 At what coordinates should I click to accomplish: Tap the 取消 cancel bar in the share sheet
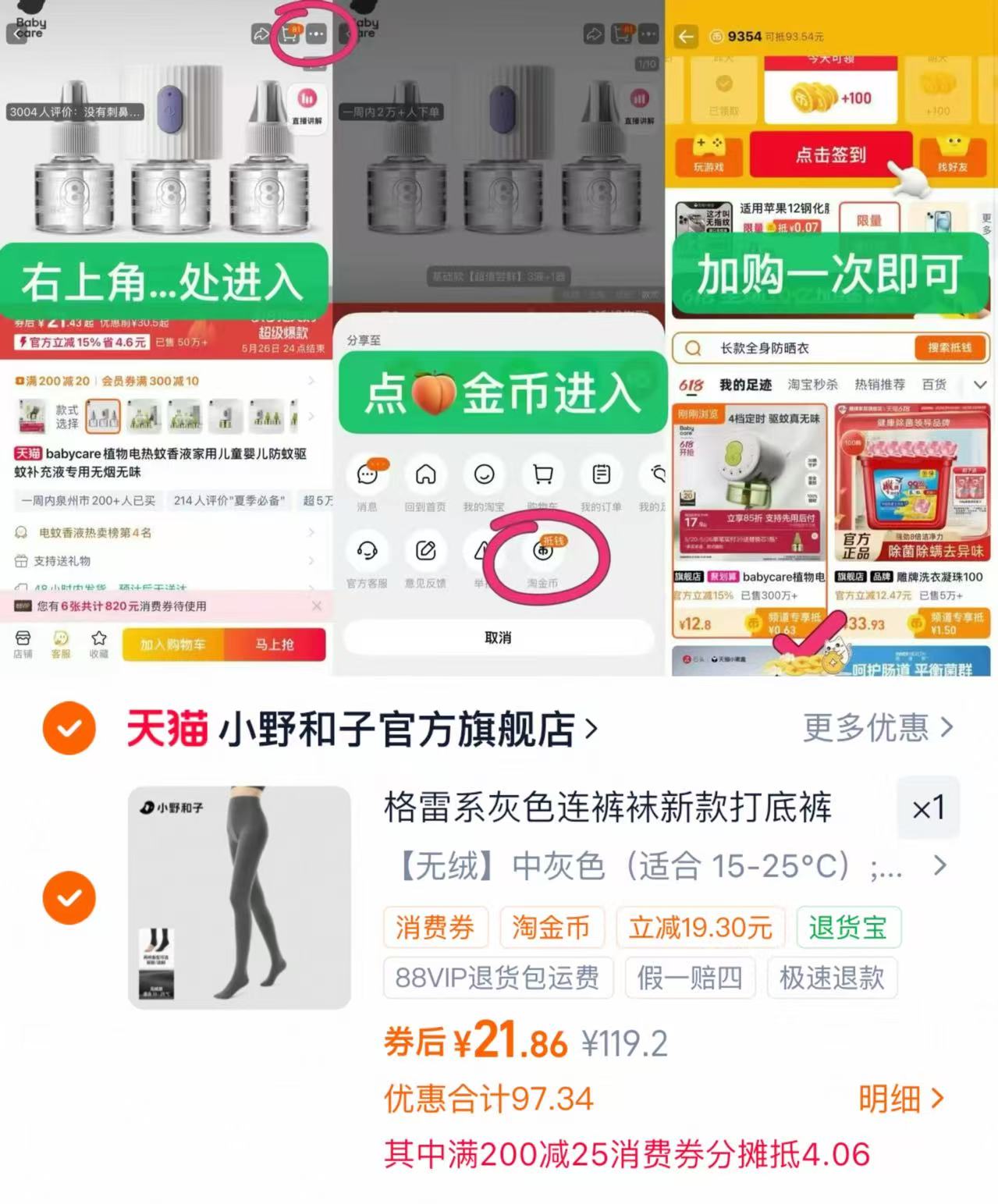[x=499, y=637]
